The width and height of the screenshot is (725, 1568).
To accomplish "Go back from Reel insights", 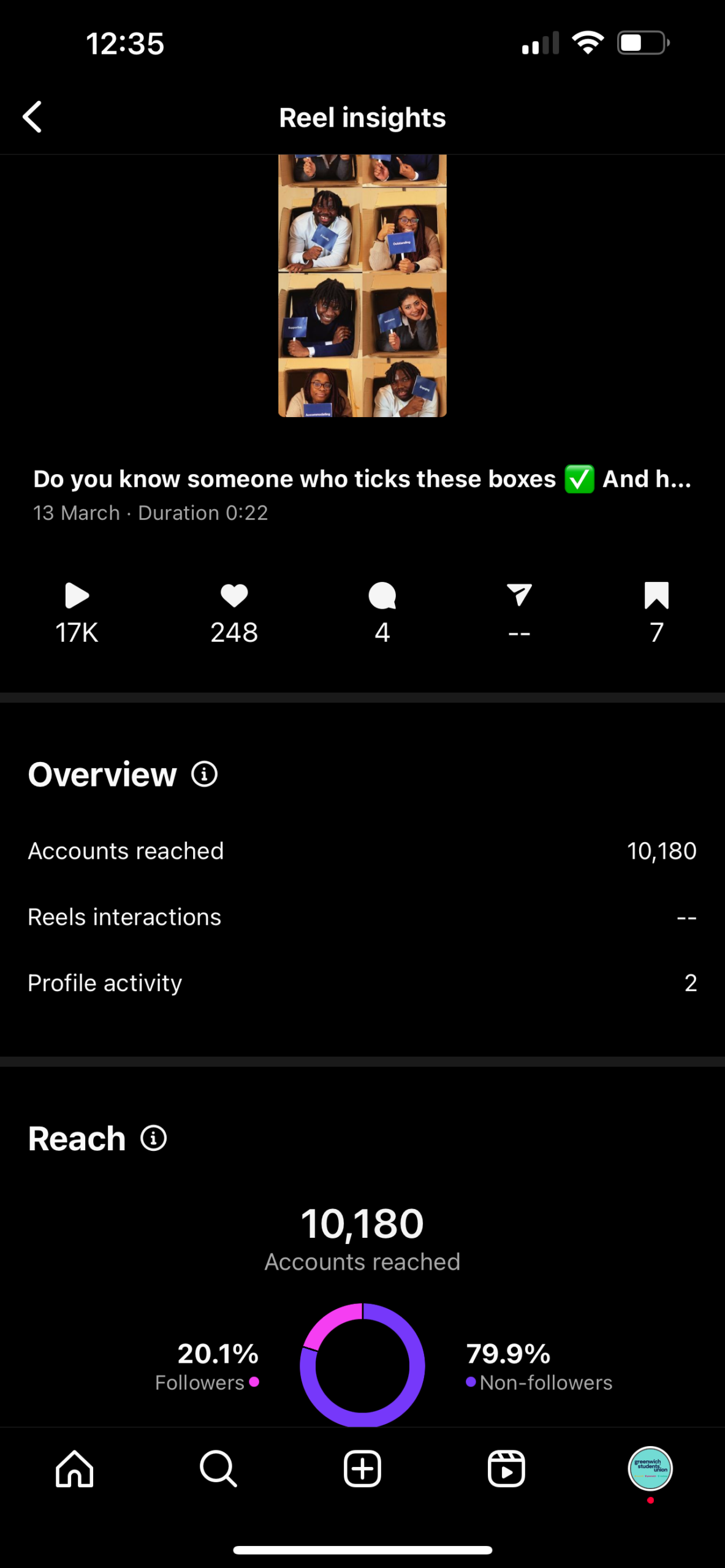I will [x=32, y=117].
